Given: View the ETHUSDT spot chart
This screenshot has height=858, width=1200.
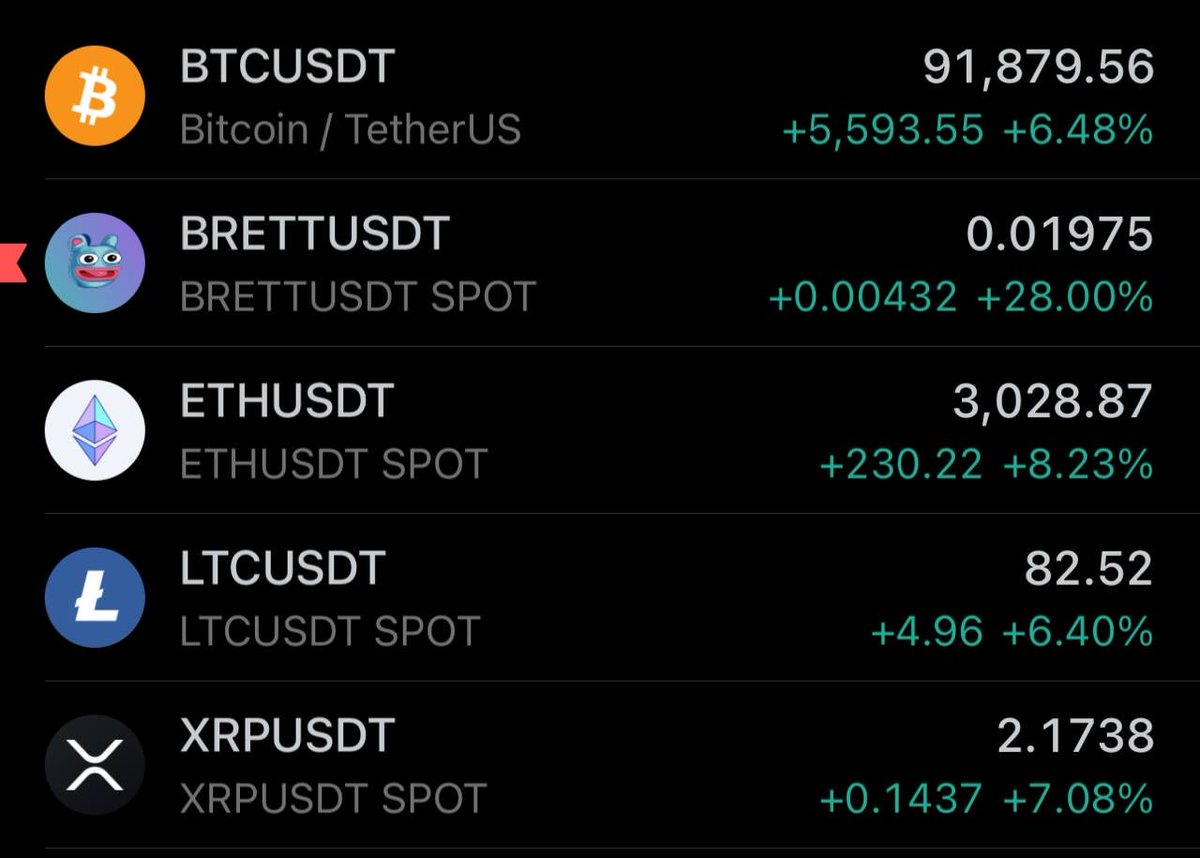Looking at the screenshot, I should point(600,431).
